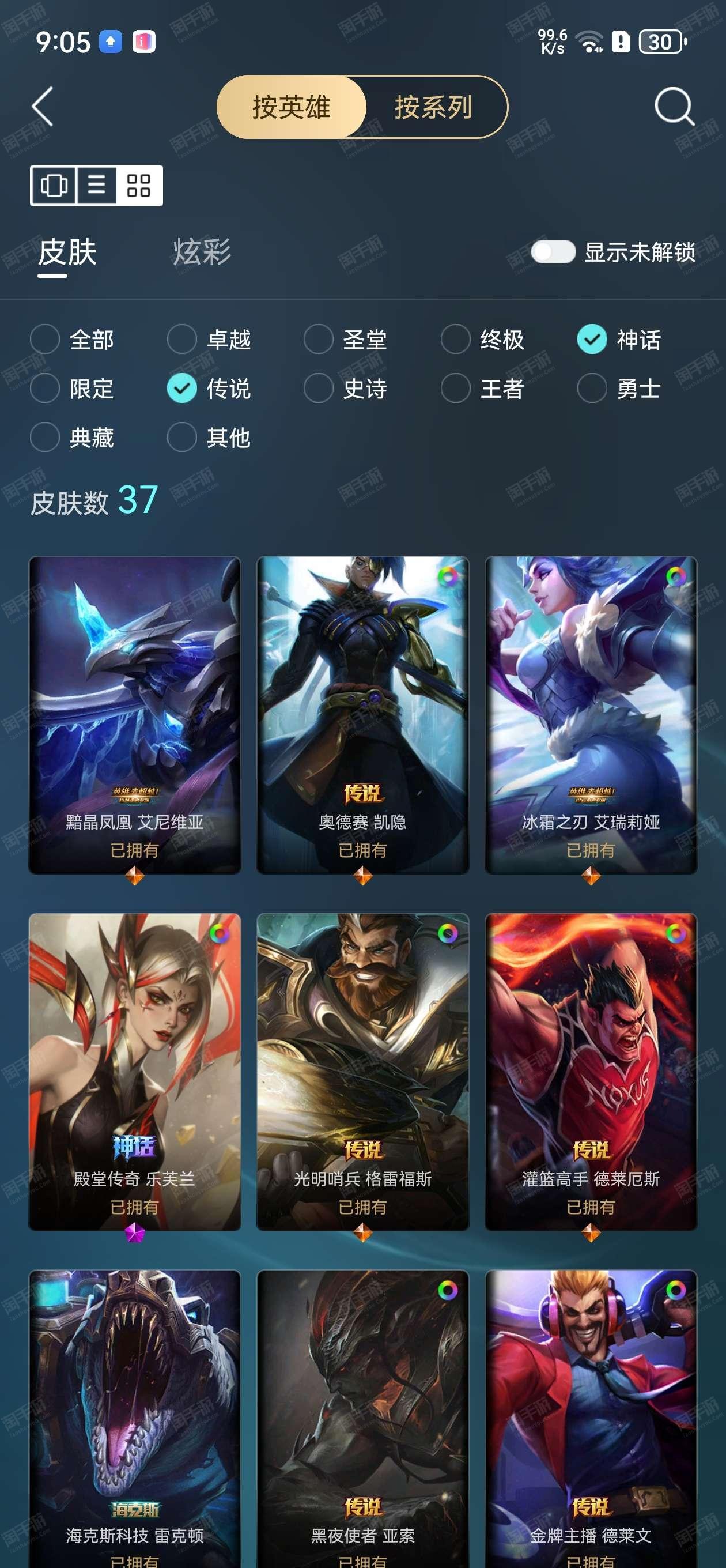Open the 奥德赛 凯隐 skin card

(362, 715)
